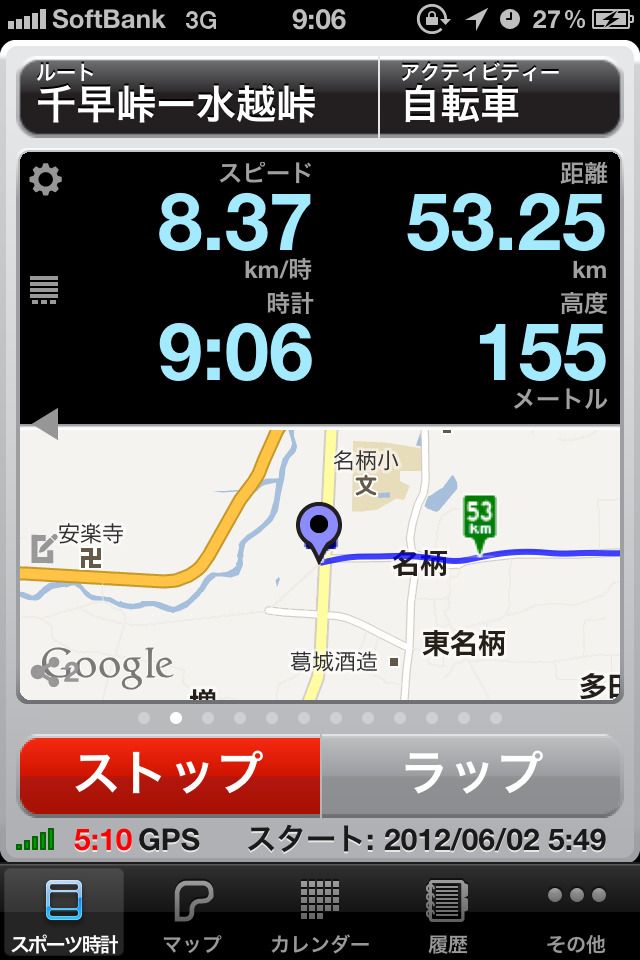The image size is (640, 960).
Task: Tap the current location pin on map
Action: point(319,529)
